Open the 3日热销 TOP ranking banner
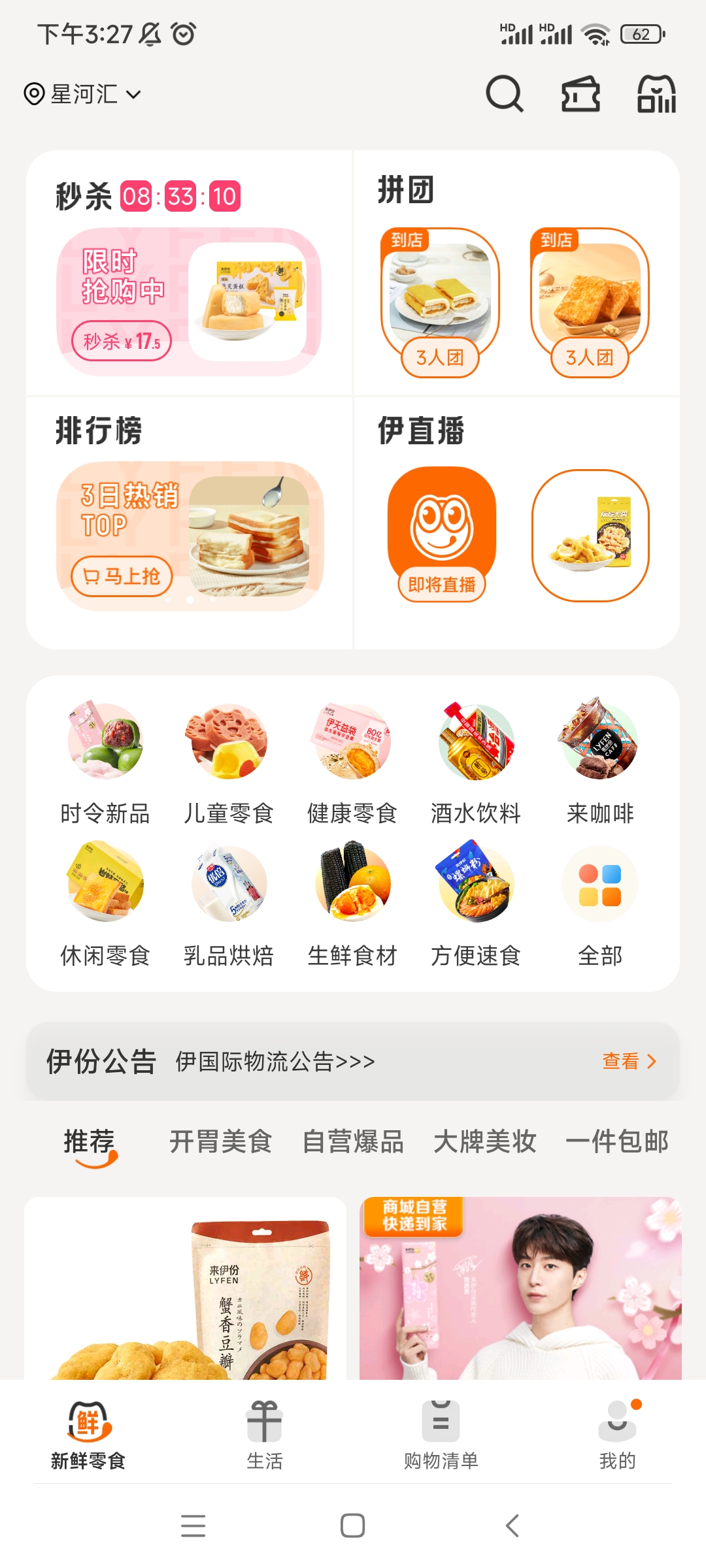 pos(189,536)
